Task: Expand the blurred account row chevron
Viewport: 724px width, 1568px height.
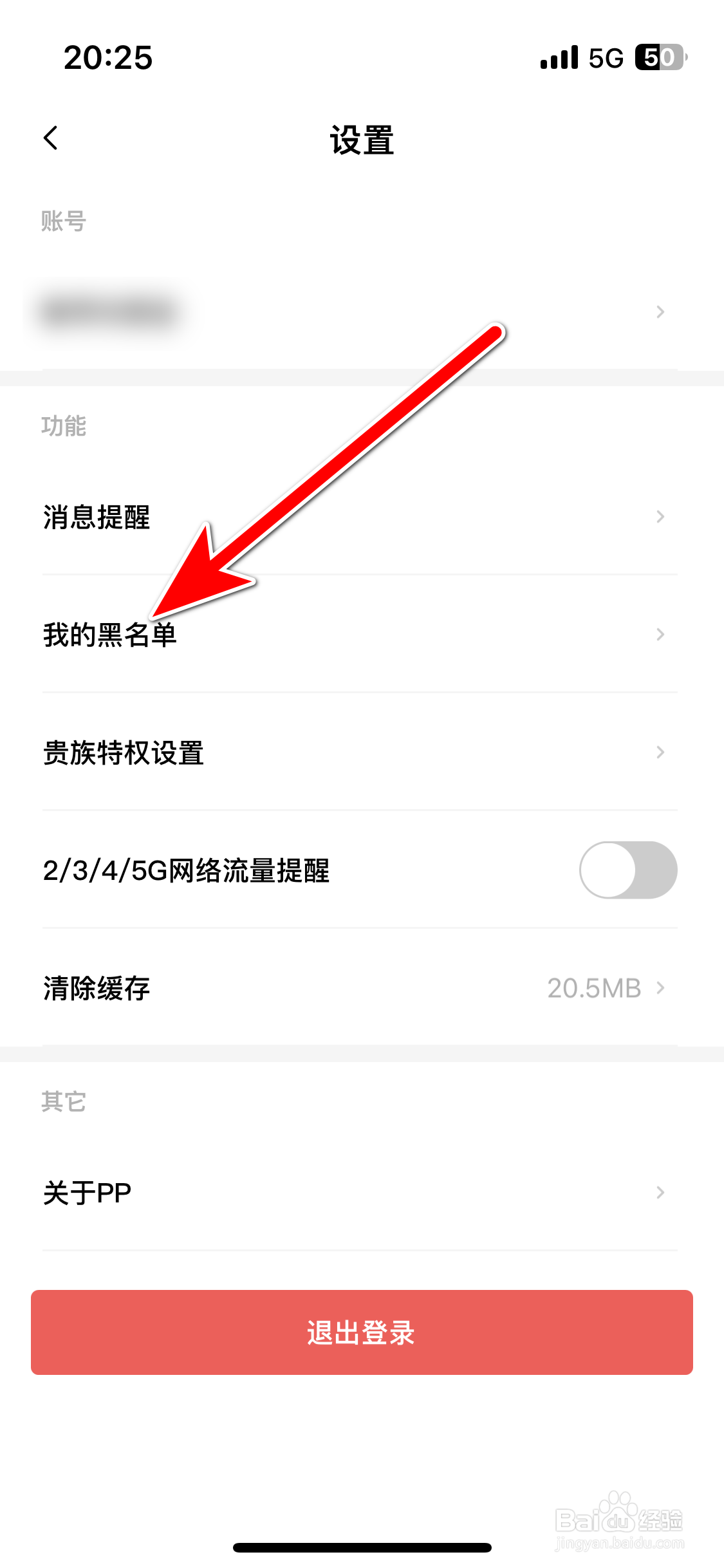Action: point(660,312)
